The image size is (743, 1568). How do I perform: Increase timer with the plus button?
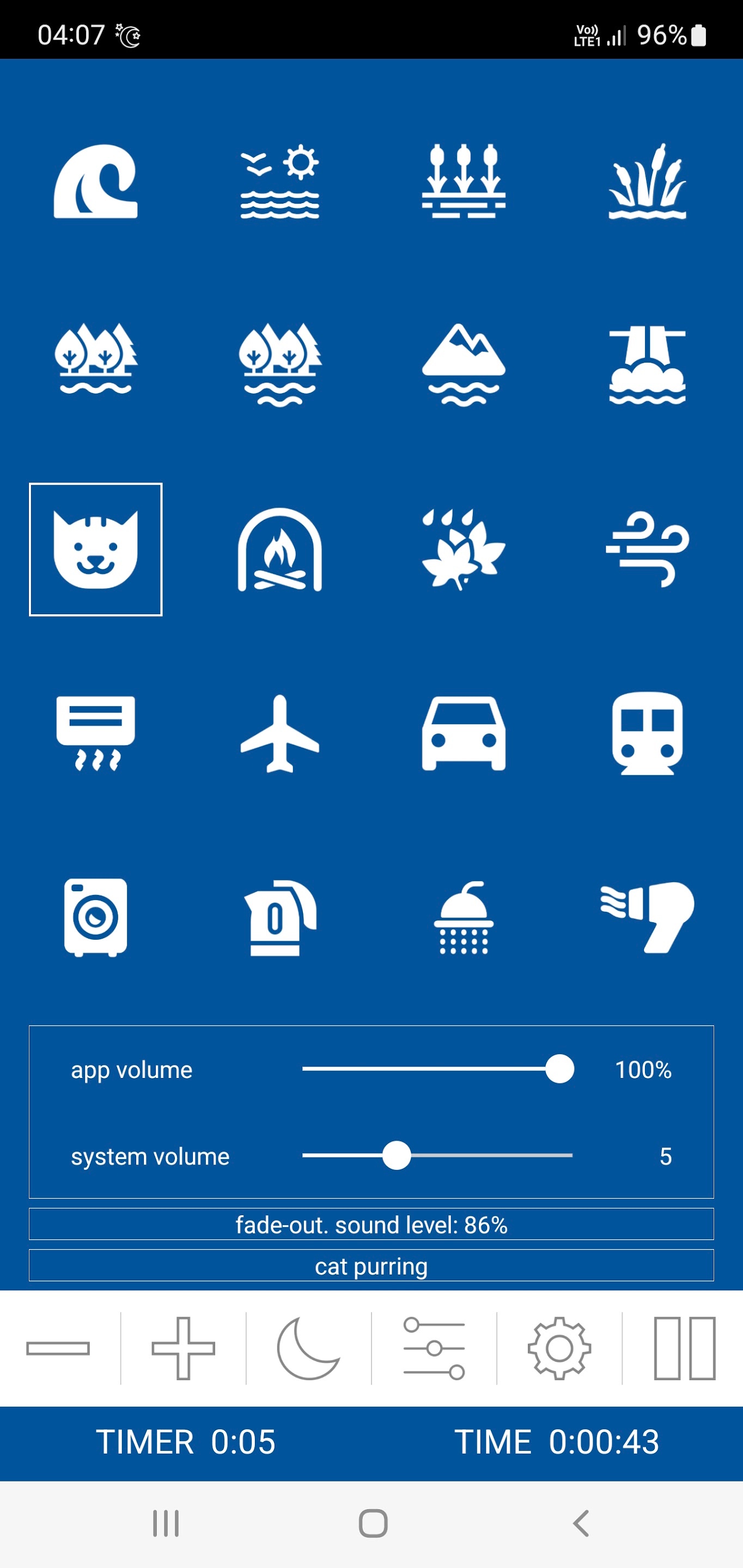(x=184, y=1348)
